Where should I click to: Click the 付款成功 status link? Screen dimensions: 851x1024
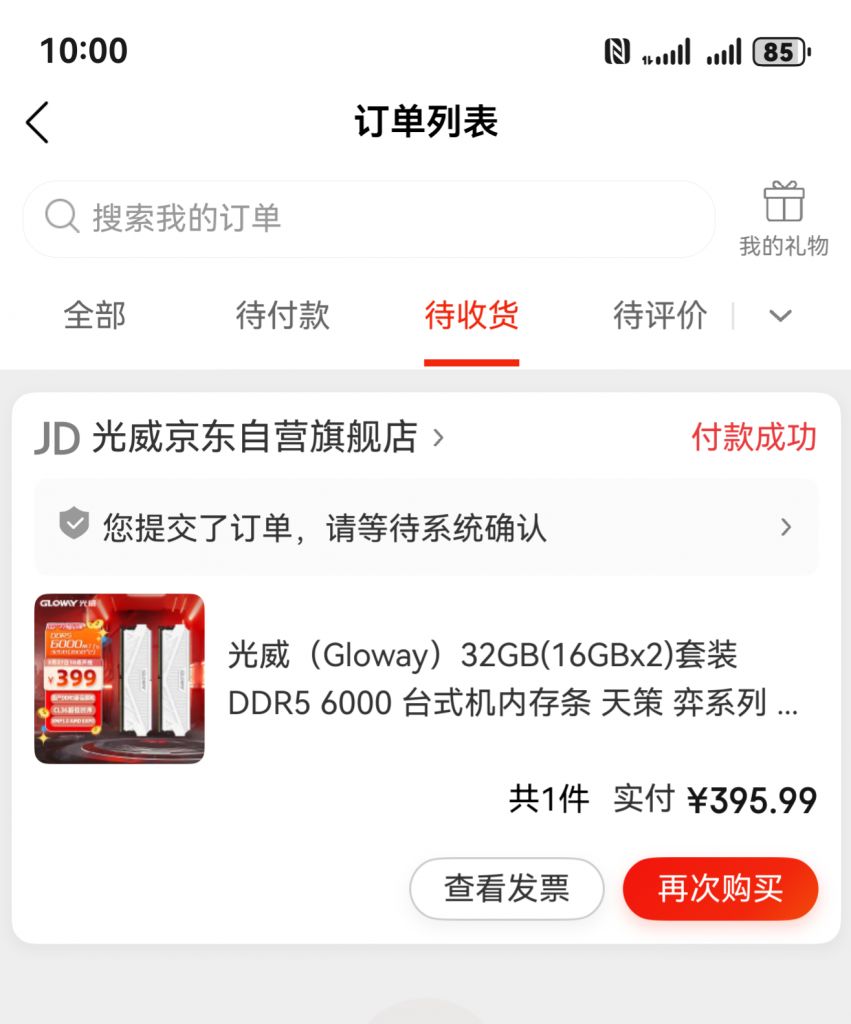pos(757,437)
